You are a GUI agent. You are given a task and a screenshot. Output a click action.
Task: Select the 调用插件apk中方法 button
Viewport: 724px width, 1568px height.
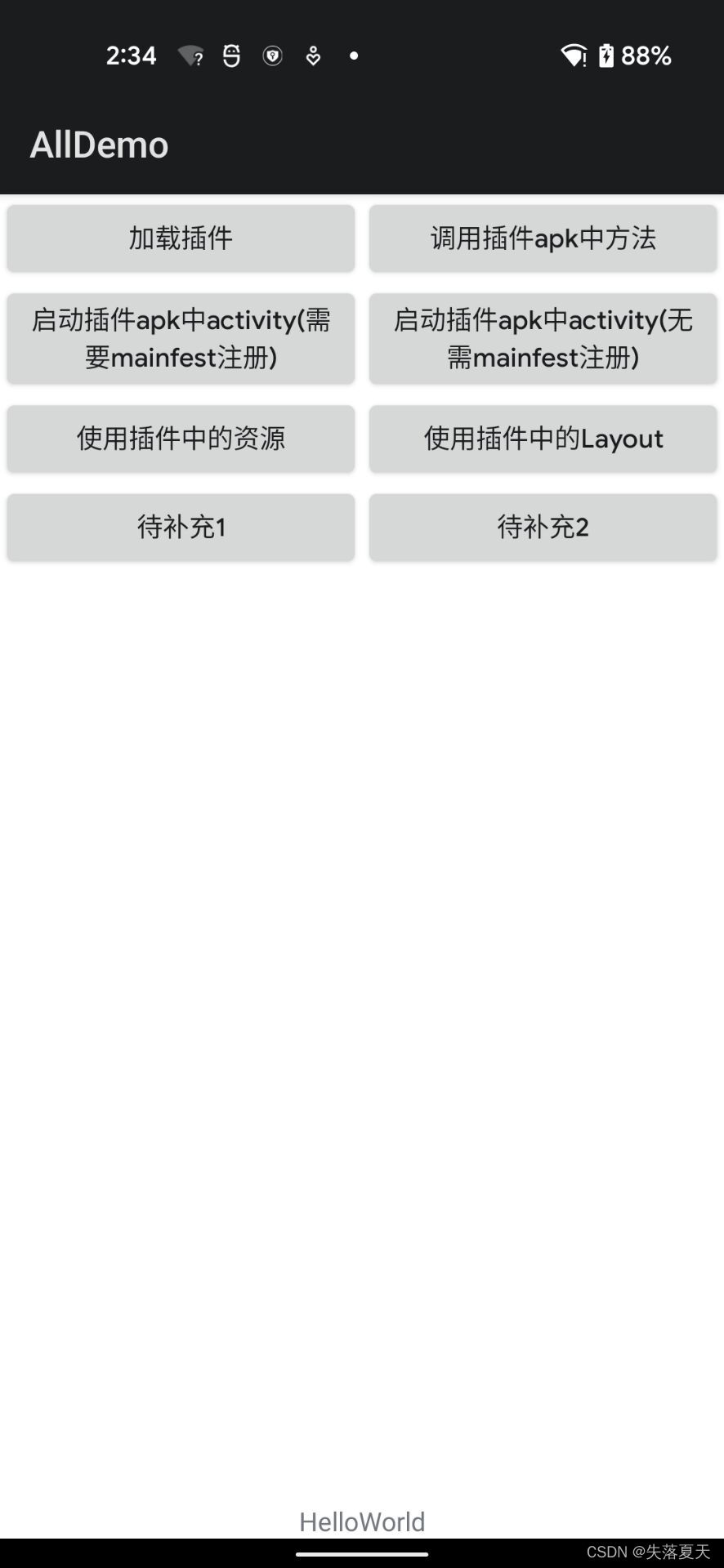point(543,238)
